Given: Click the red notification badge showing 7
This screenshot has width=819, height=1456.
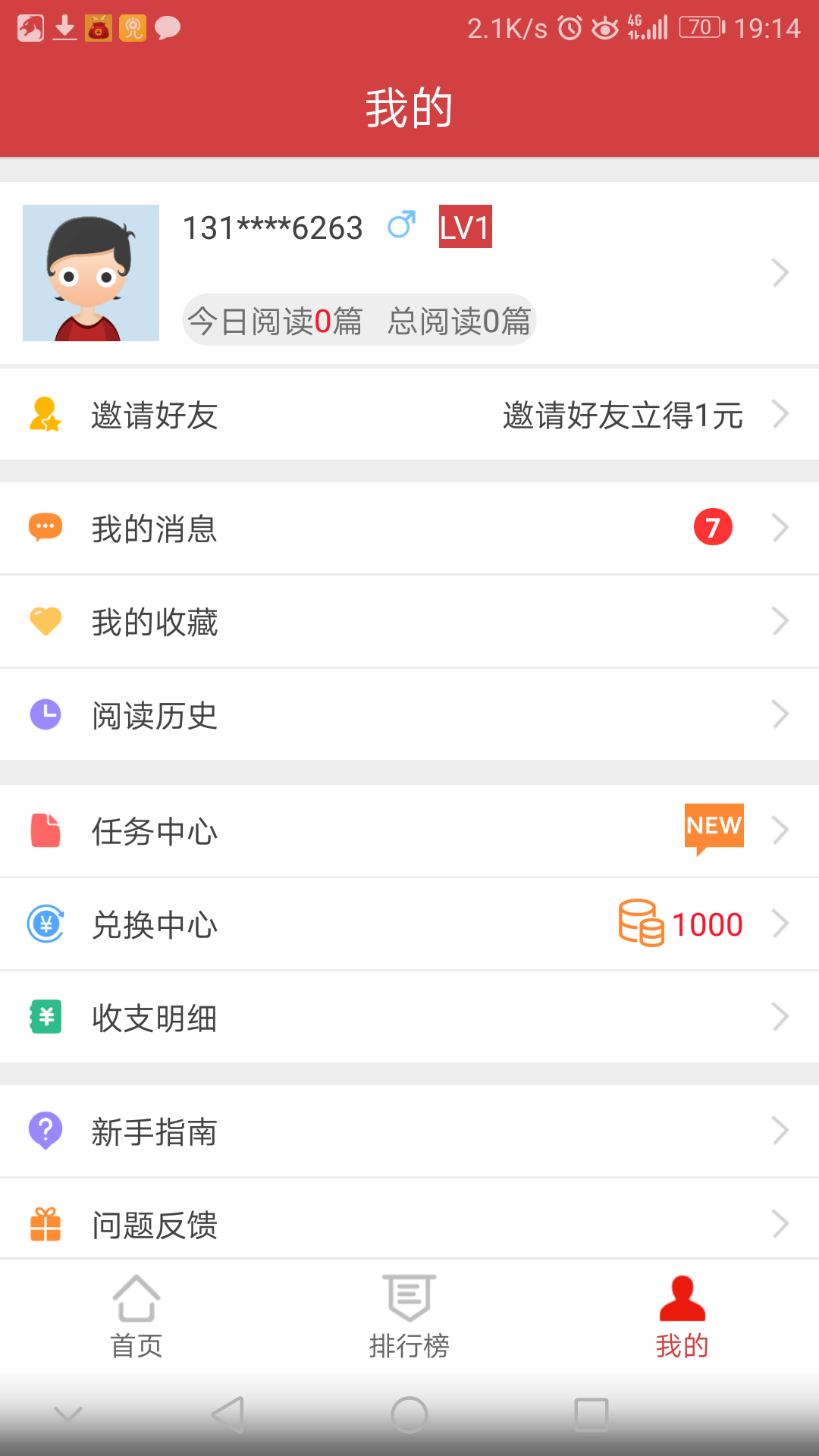Looking at the screenshot, I should 711,527.
